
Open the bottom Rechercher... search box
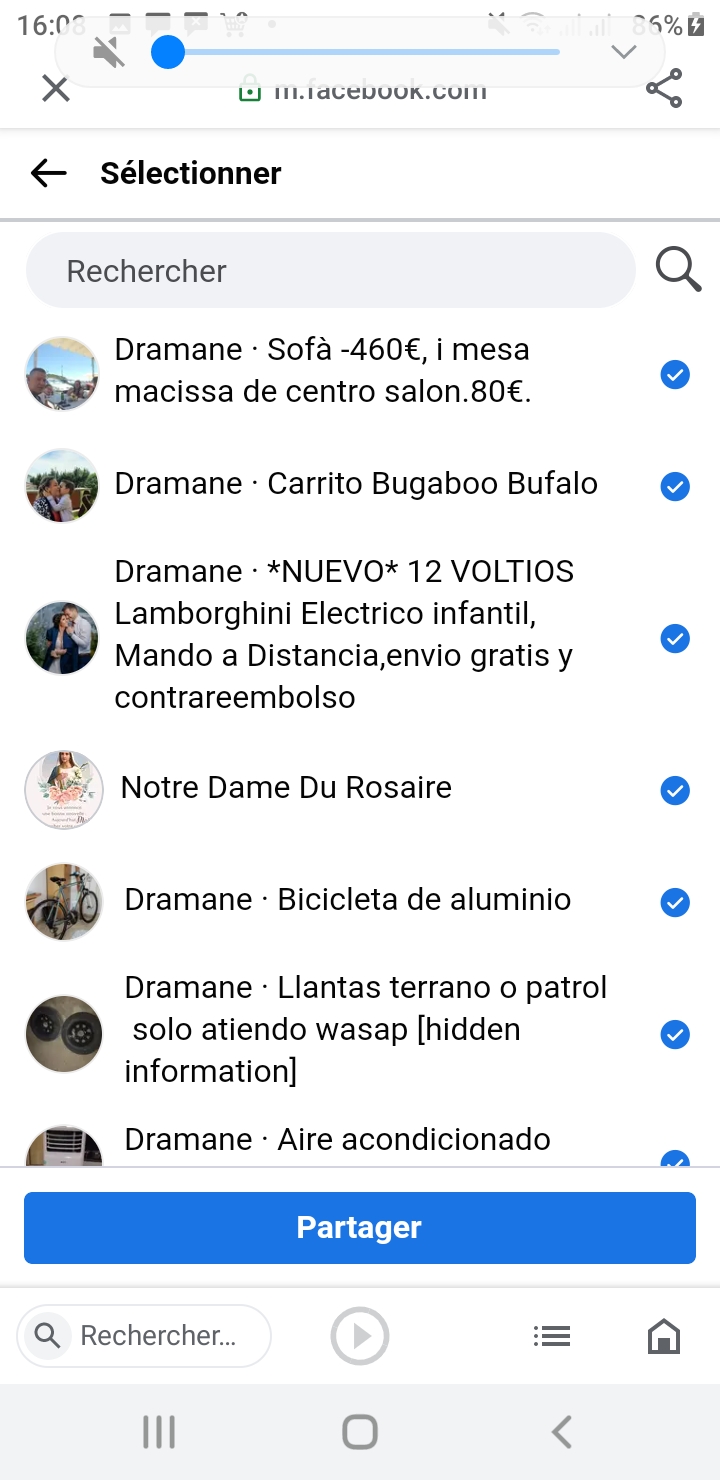click(145, 1336)
